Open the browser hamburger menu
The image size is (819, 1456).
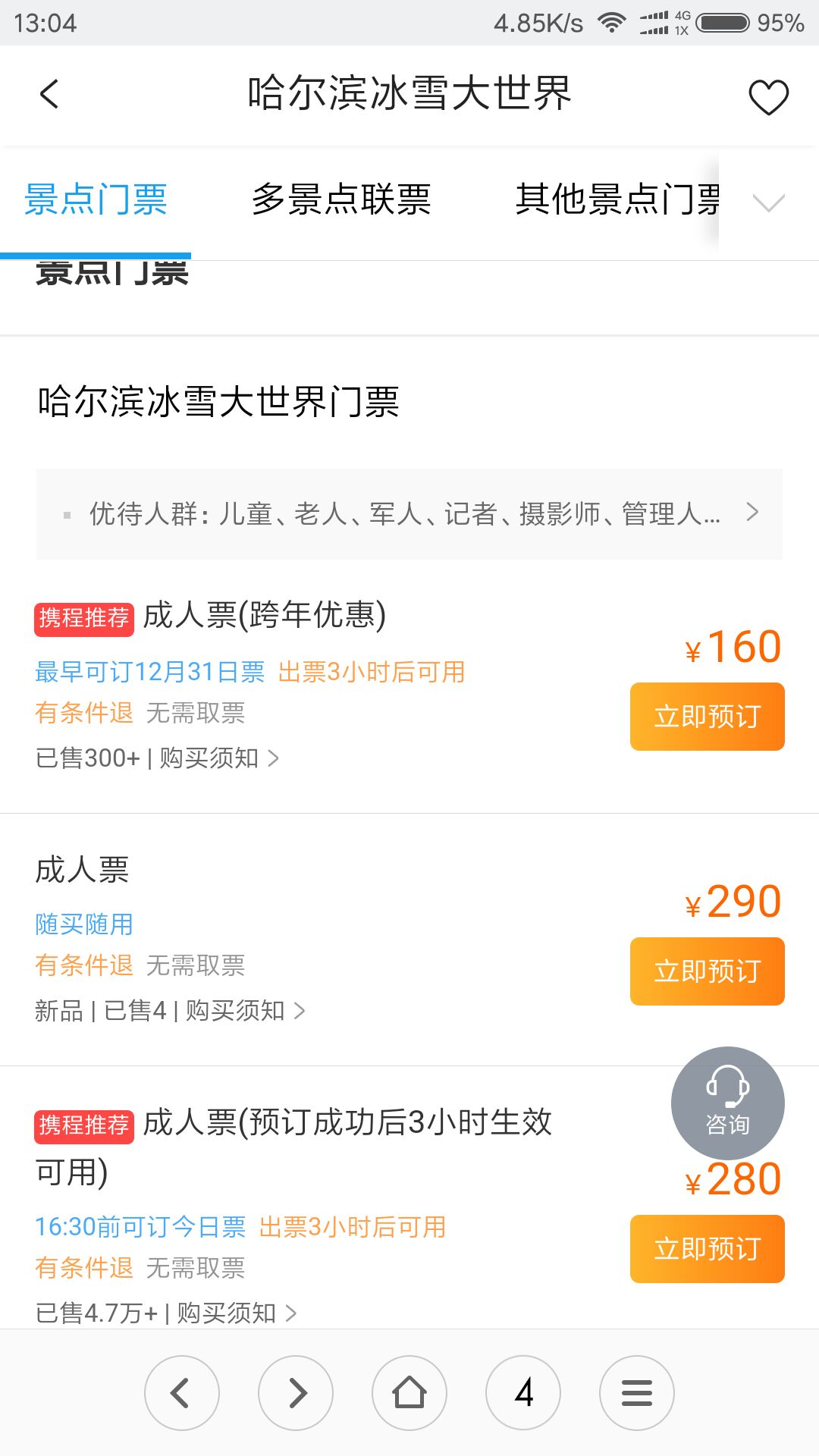pos(637,1393)
